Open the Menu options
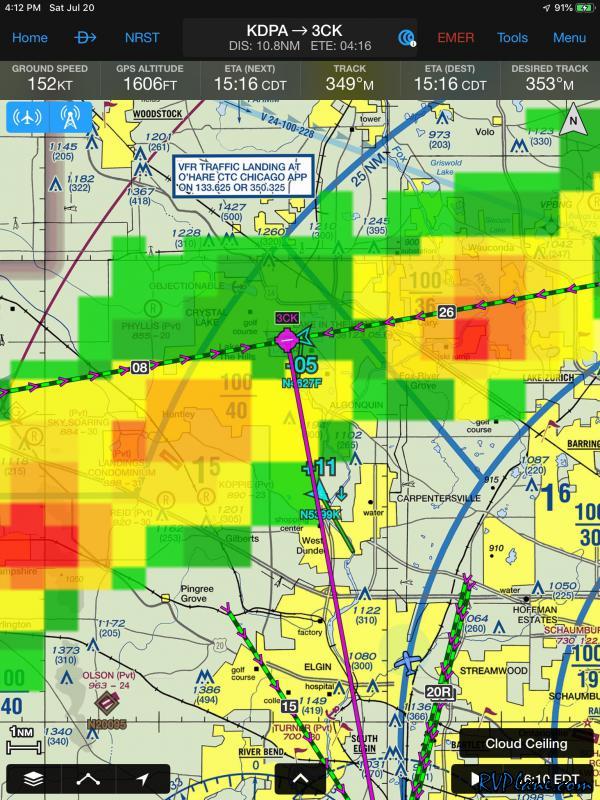The height and width of the screenshot is (800, 600). 569,38
